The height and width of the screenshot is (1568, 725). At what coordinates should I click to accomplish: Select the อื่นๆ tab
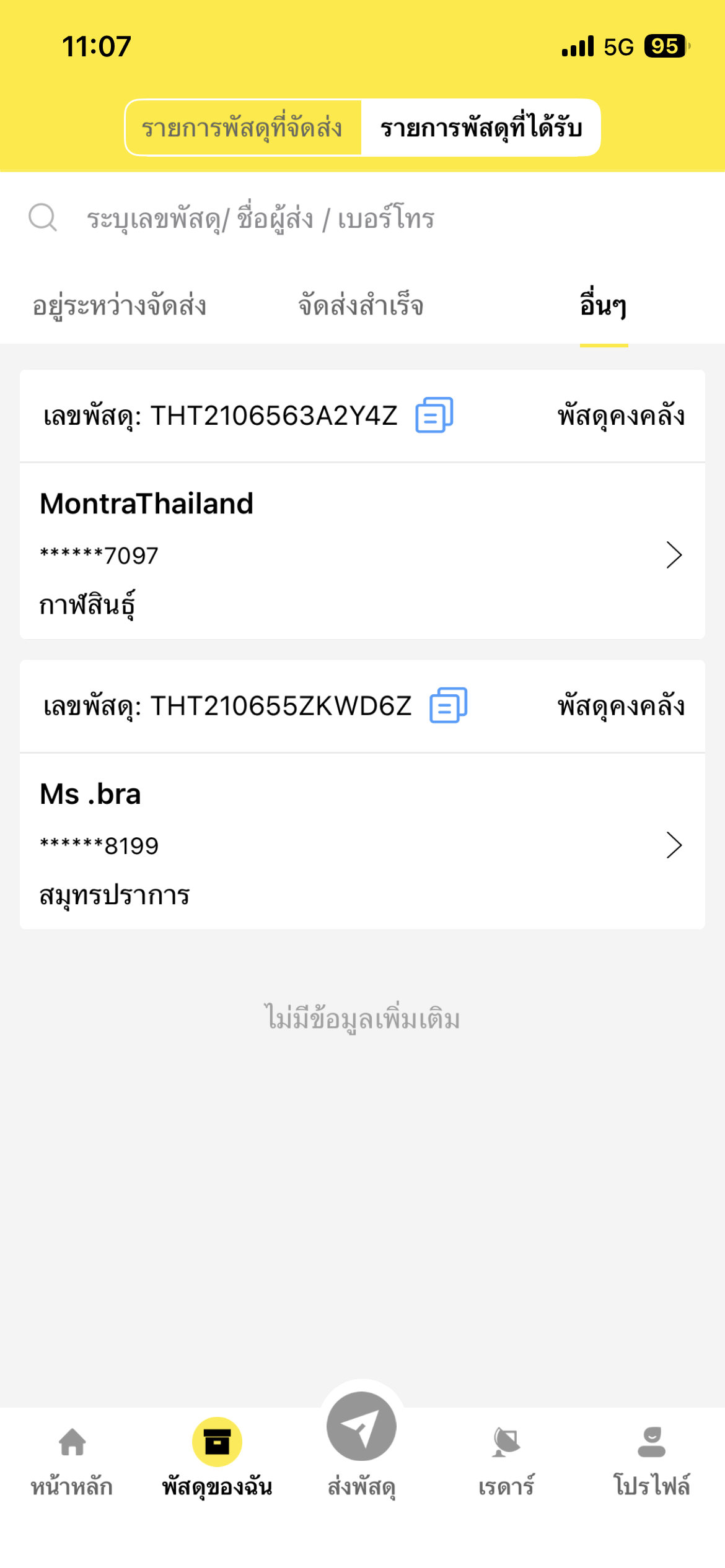click(x=604, y=306)
